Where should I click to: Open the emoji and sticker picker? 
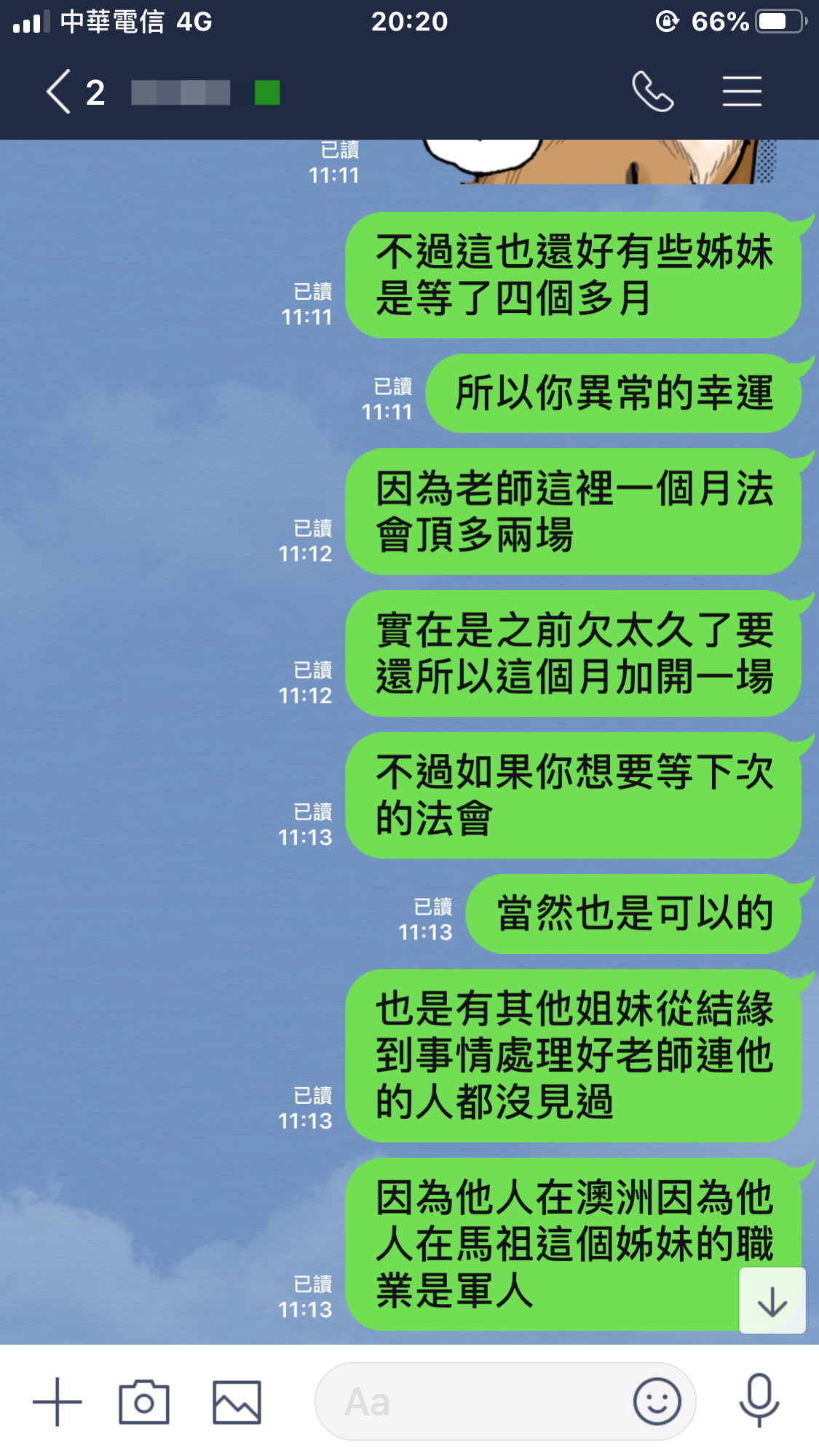(657, 1401)
